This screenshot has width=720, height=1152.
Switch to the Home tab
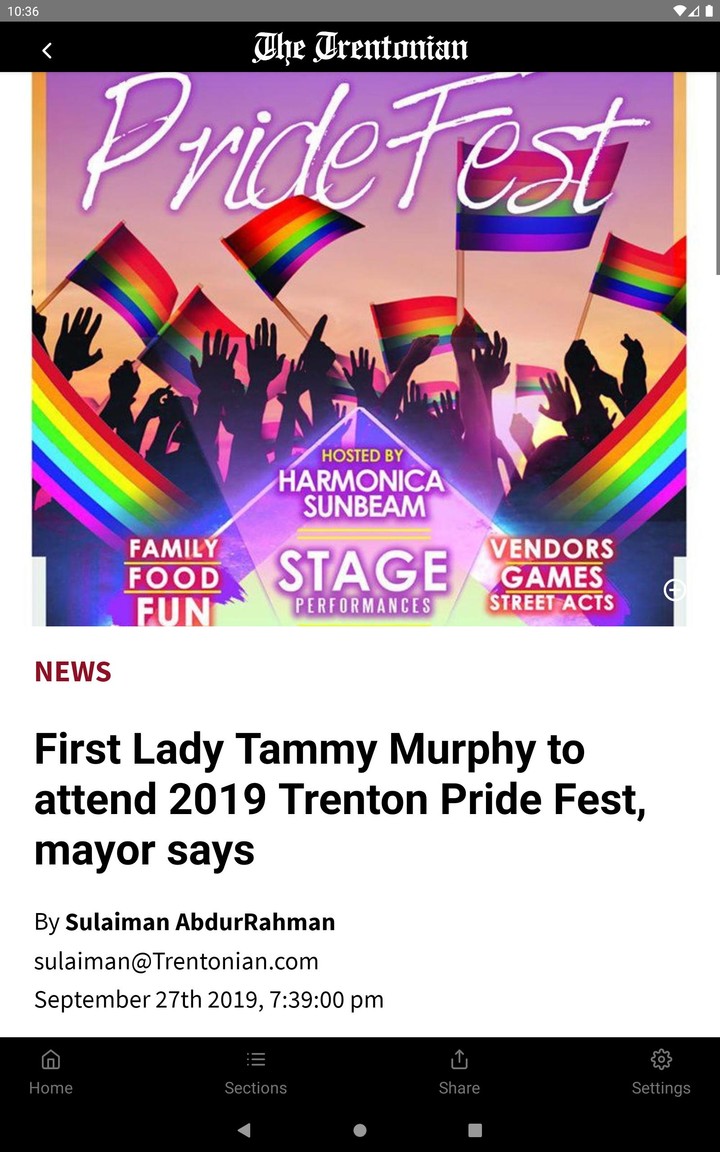coord(51,1072)
